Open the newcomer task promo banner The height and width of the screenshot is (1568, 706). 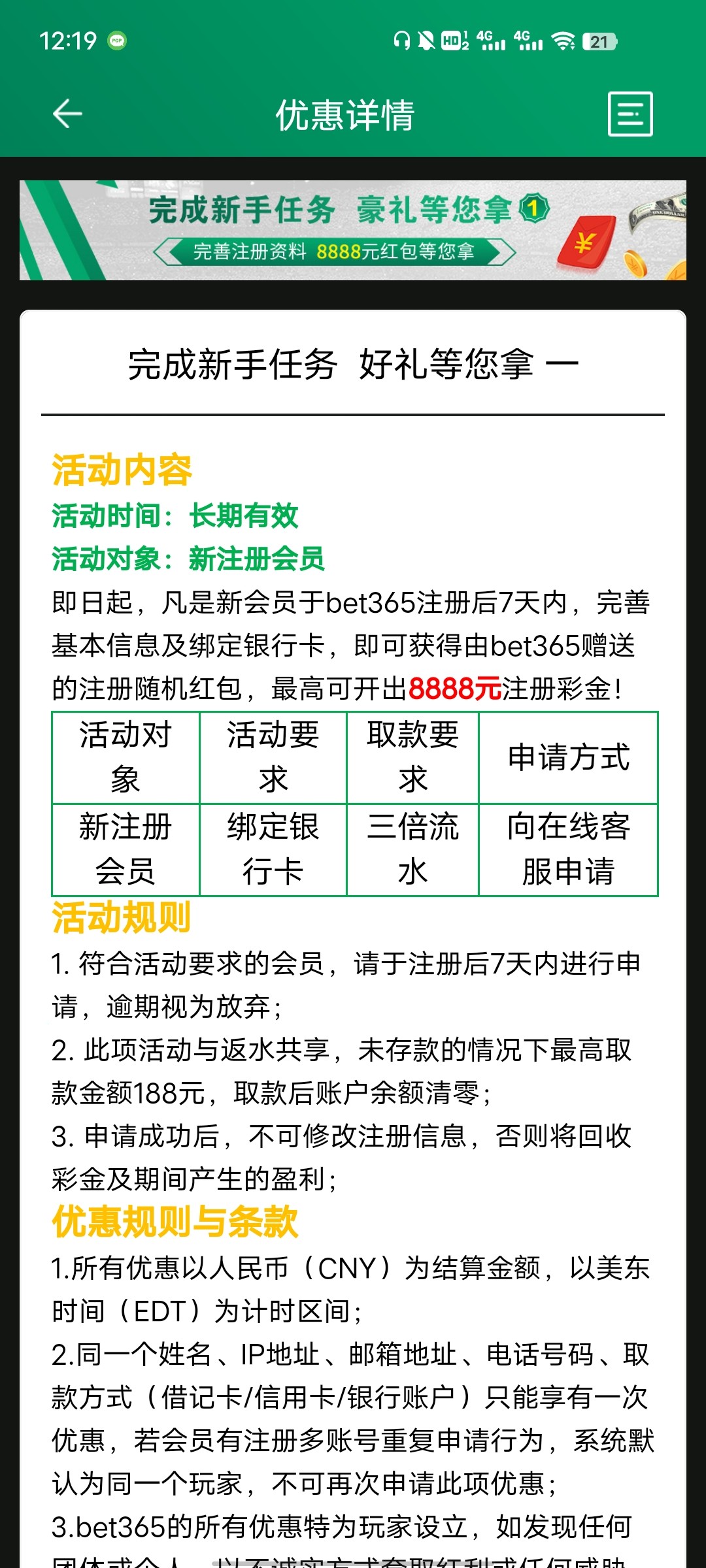(x=353, y=230)
